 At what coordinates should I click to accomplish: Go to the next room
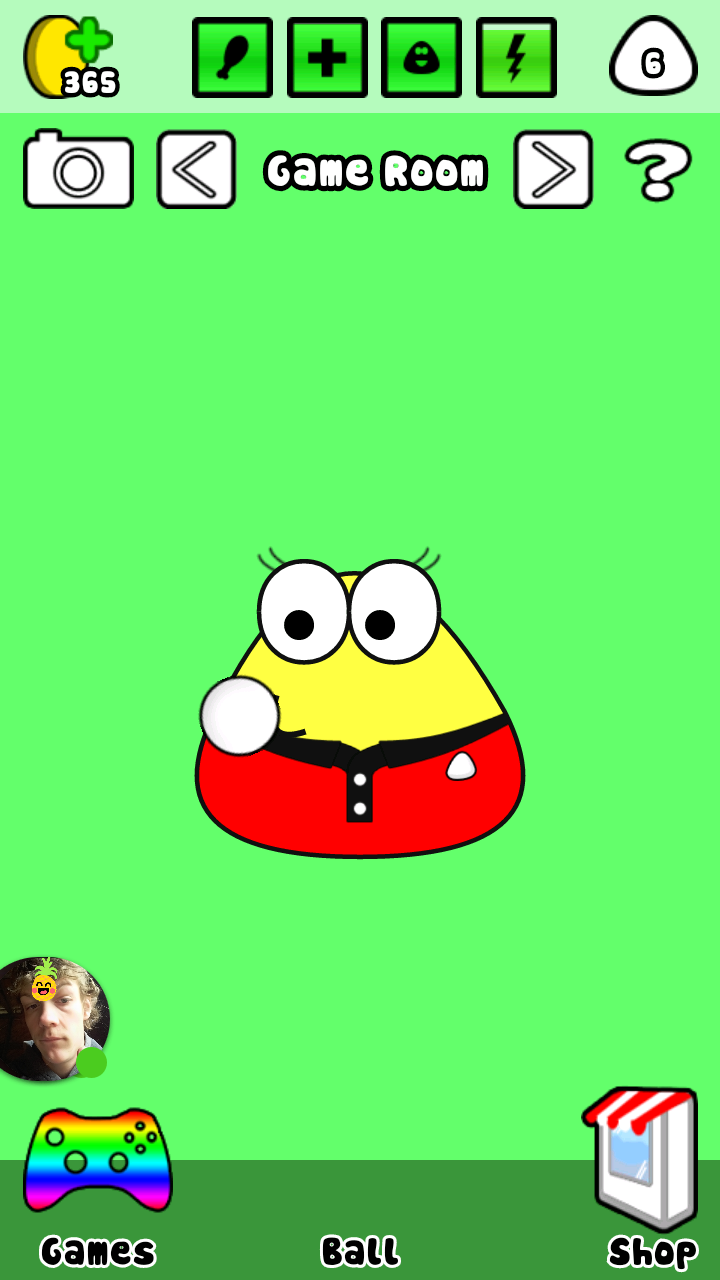(x=553, y=170)
